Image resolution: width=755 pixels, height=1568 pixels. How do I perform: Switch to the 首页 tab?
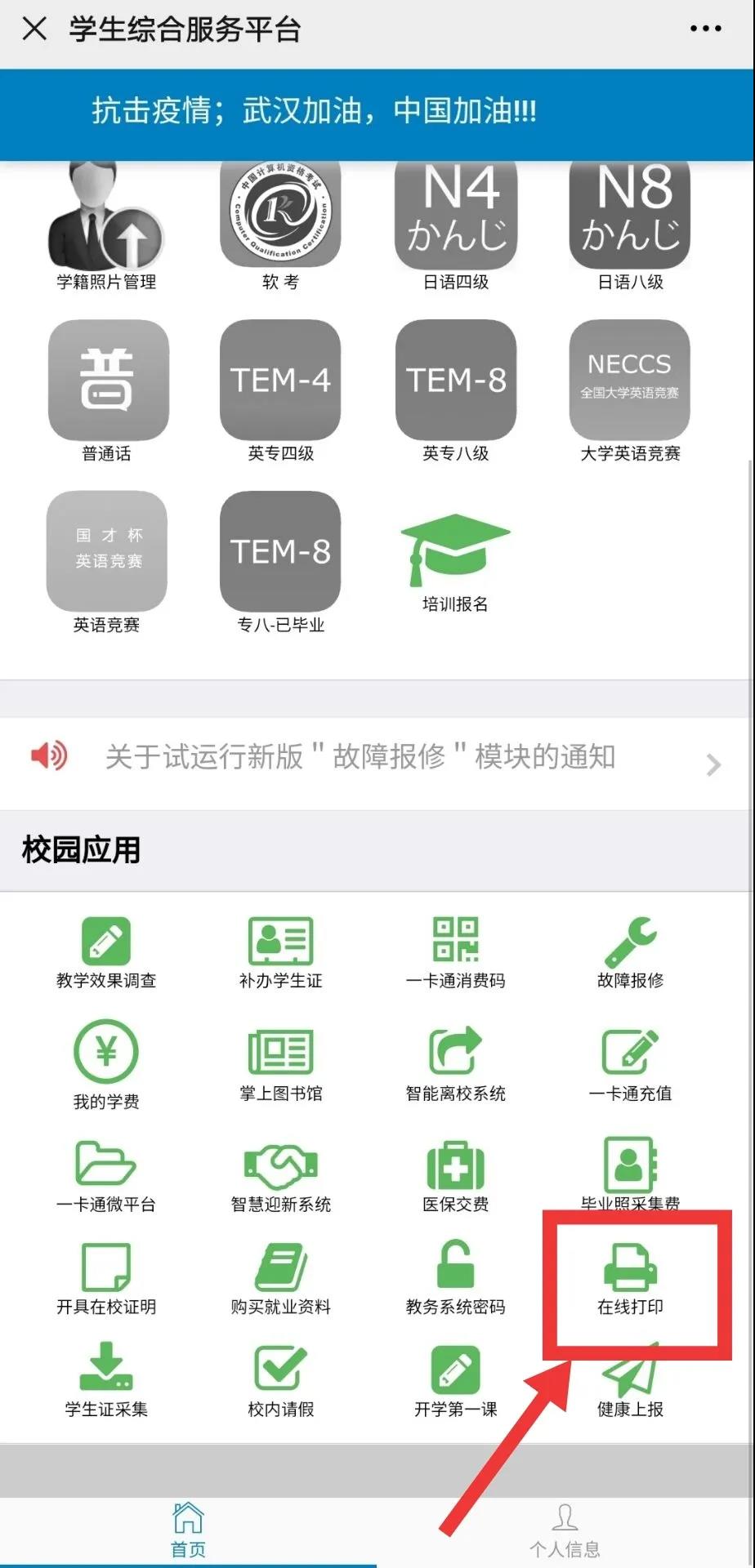(x=188, y=1531)
